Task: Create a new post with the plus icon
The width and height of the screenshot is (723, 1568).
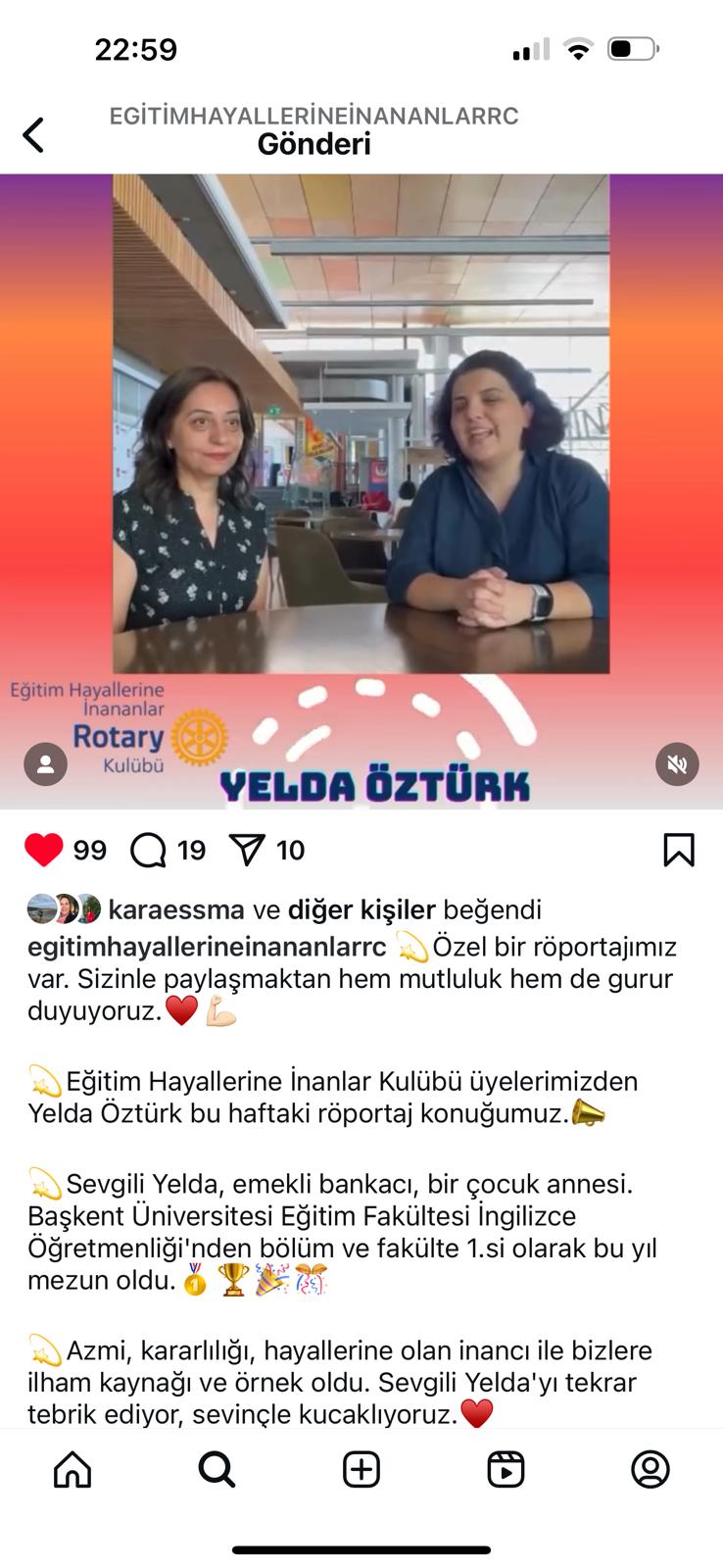Action: pyautogui.click(x=361, y=1469)
